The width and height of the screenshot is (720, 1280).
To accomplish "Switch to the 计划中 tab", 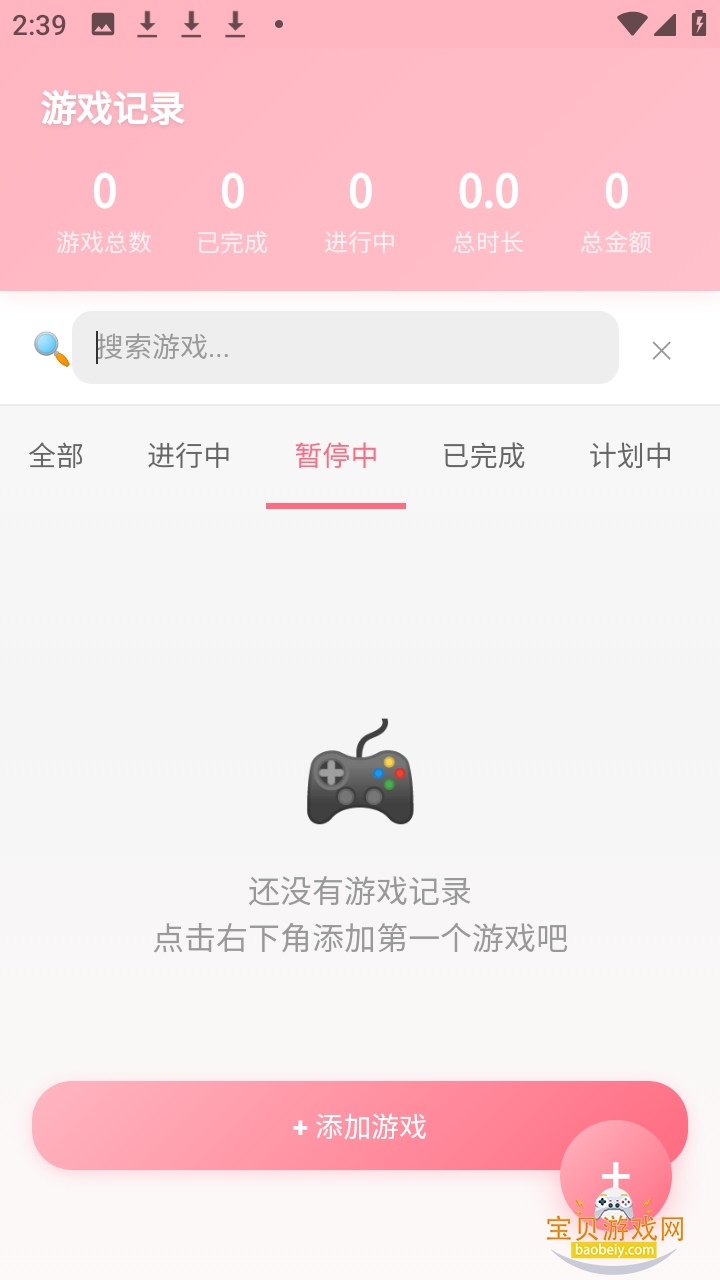I will tap(630, 456).
